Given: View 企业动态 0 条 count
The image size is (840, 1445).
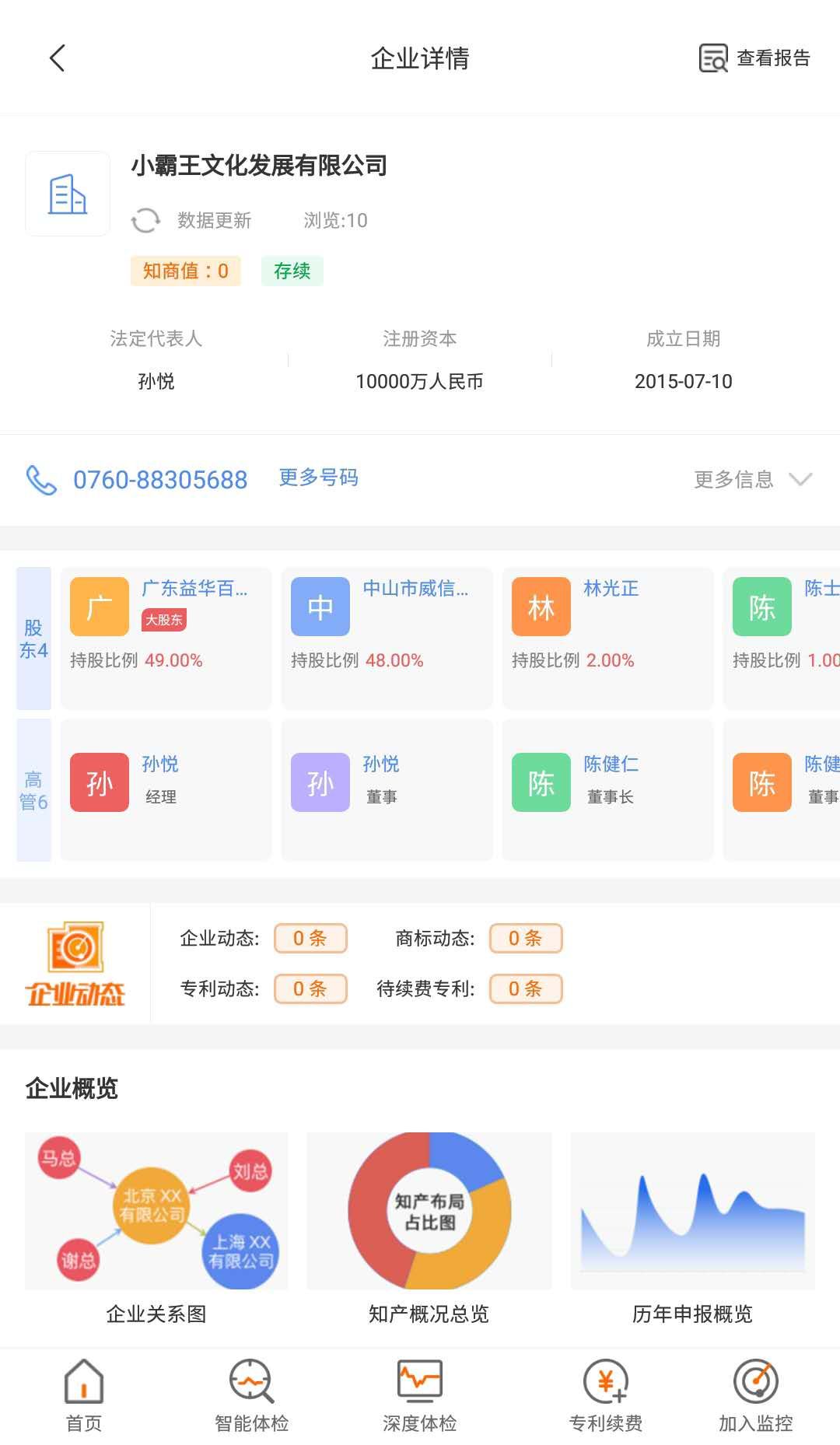Looking at the screenshot, I should 310,939.
